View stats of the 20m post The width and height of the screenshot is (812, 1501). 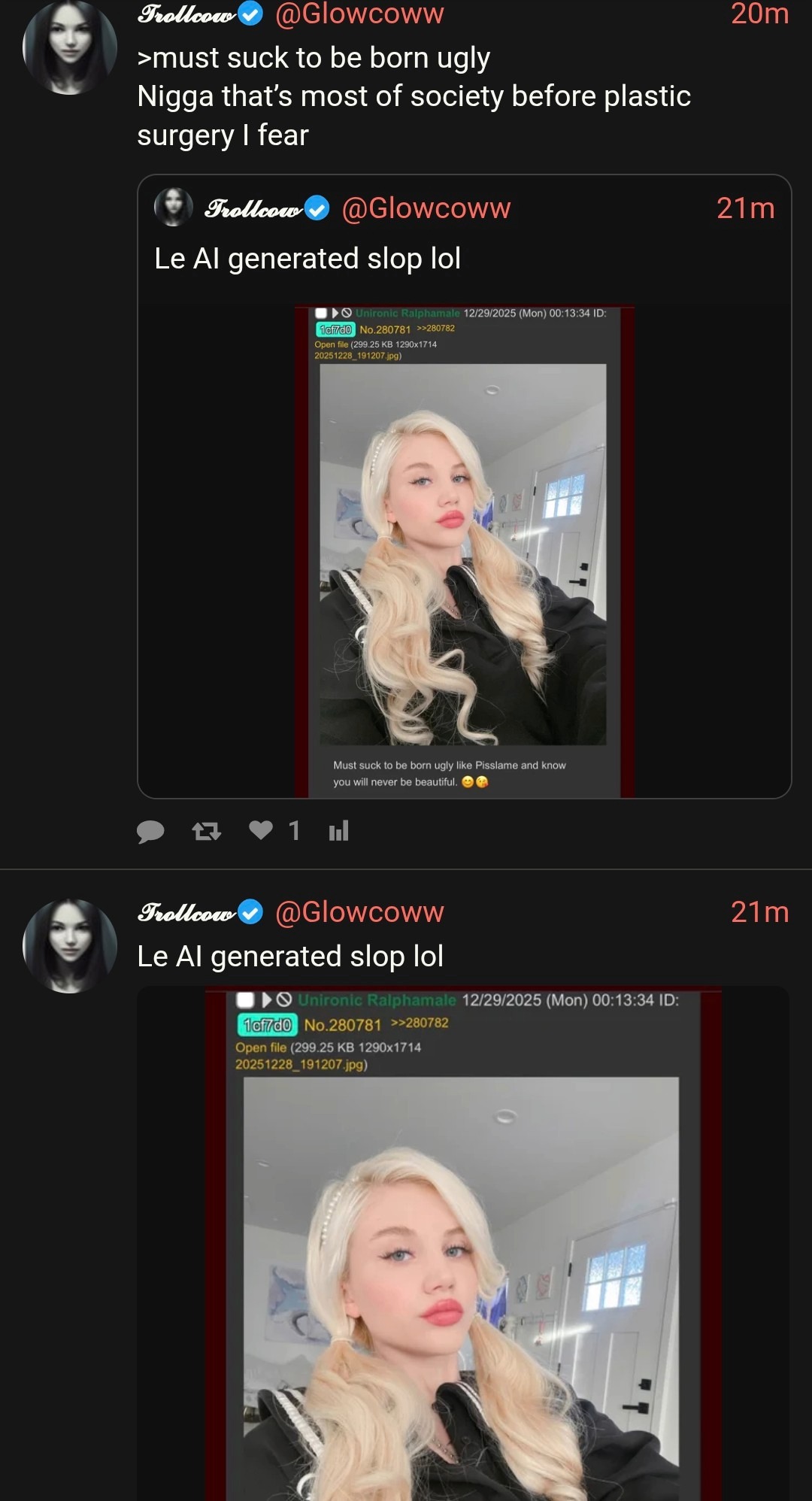click(339, 831)
